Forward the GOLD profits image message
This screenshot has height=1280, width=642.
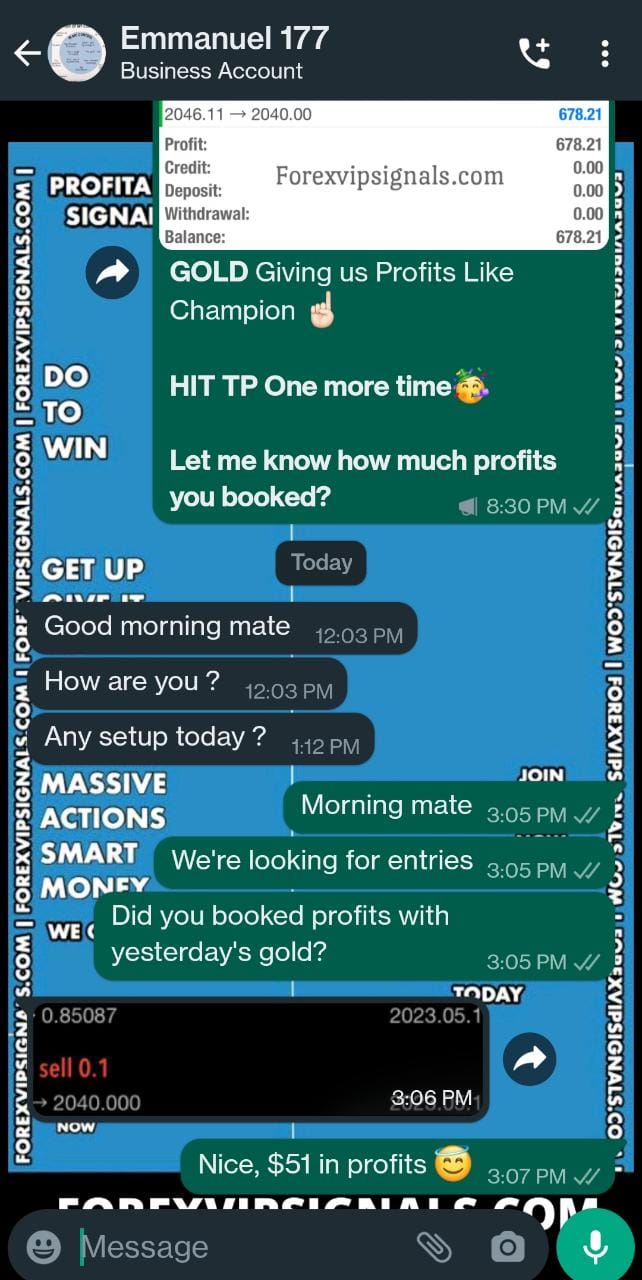112,272
